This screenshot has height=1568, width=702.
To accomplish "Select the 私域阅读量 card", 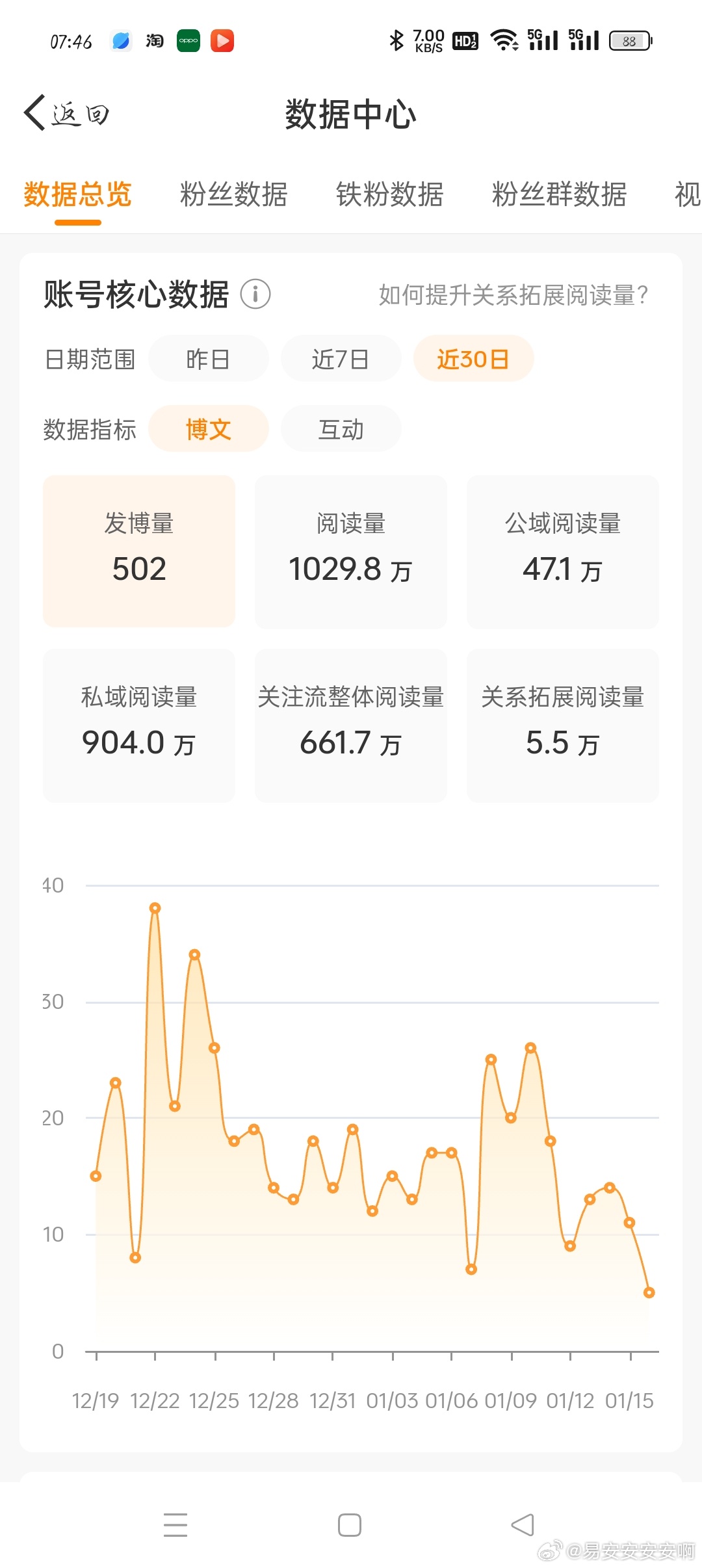I will (139, 725).
